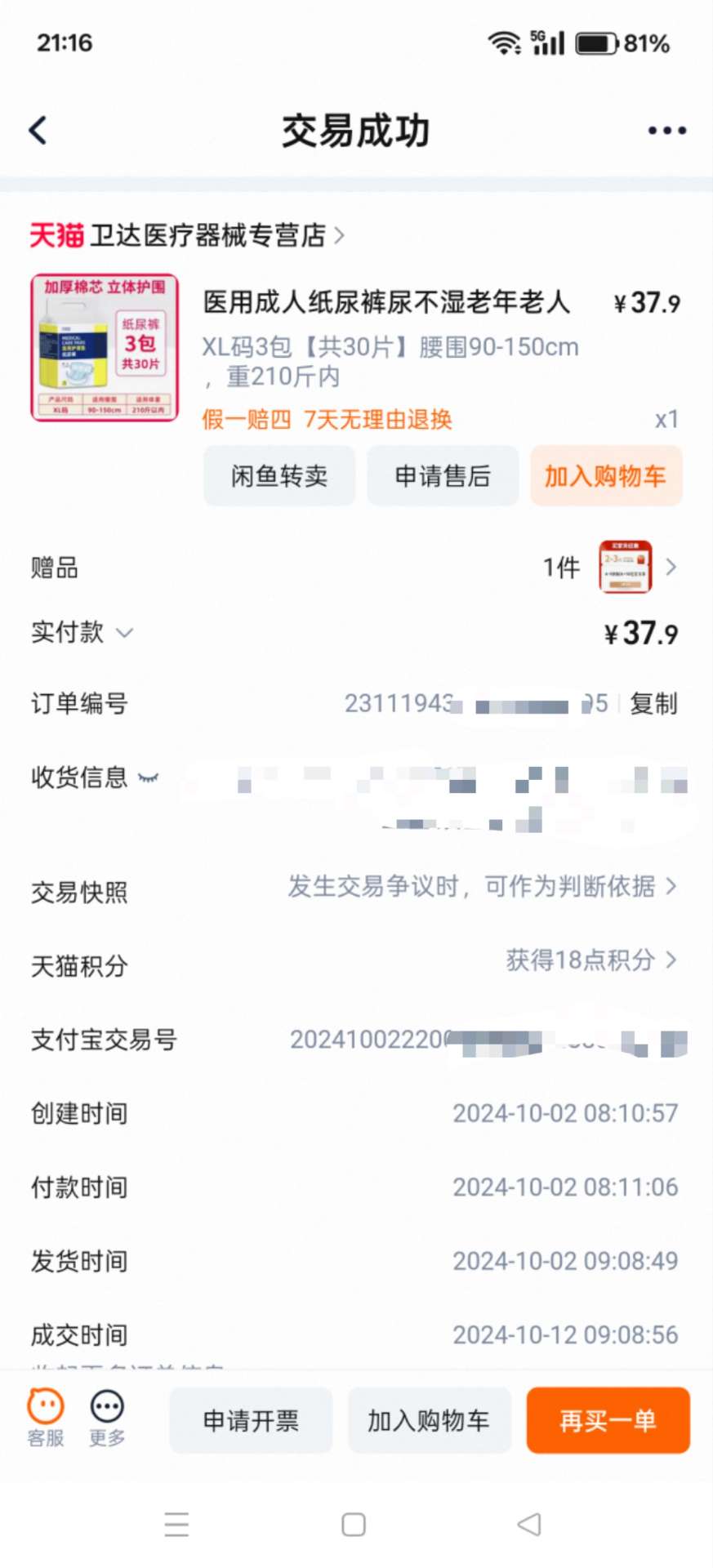Screen dimensions: 713x1568
Task: Open the adult diaper product thumbnail
Action: (105, 347)
